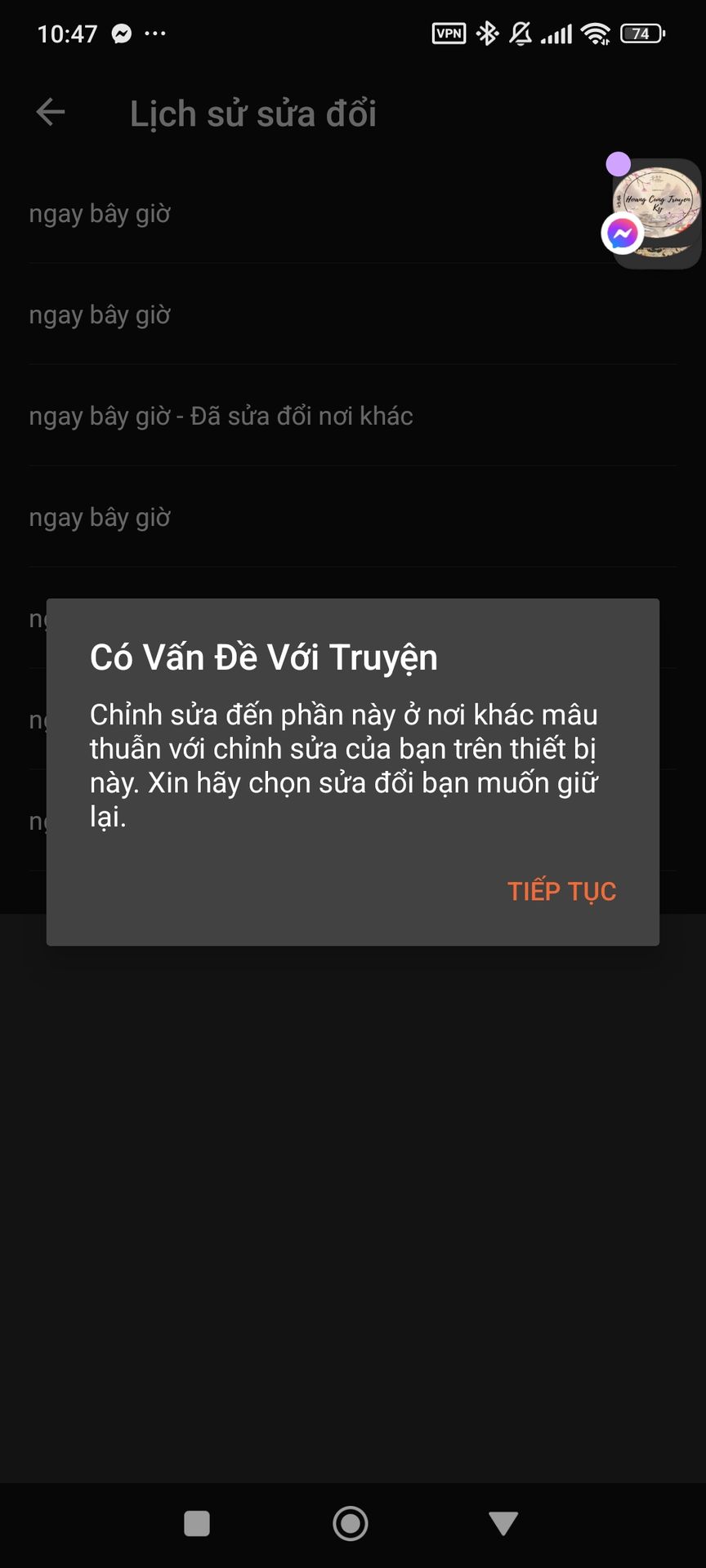Go back from Lịch sử sửa đổi
The height and width of the screenshot is (1568, 706).
coord(51,113)
